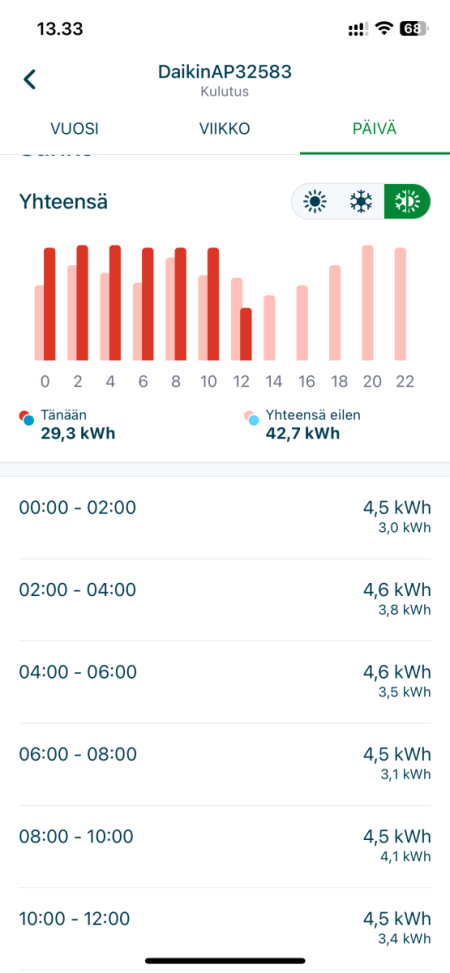Switch to the VIIKKO tab
The height and width of the screenshot is (973, 450).
pyautogui.click(x=225, y=129)
